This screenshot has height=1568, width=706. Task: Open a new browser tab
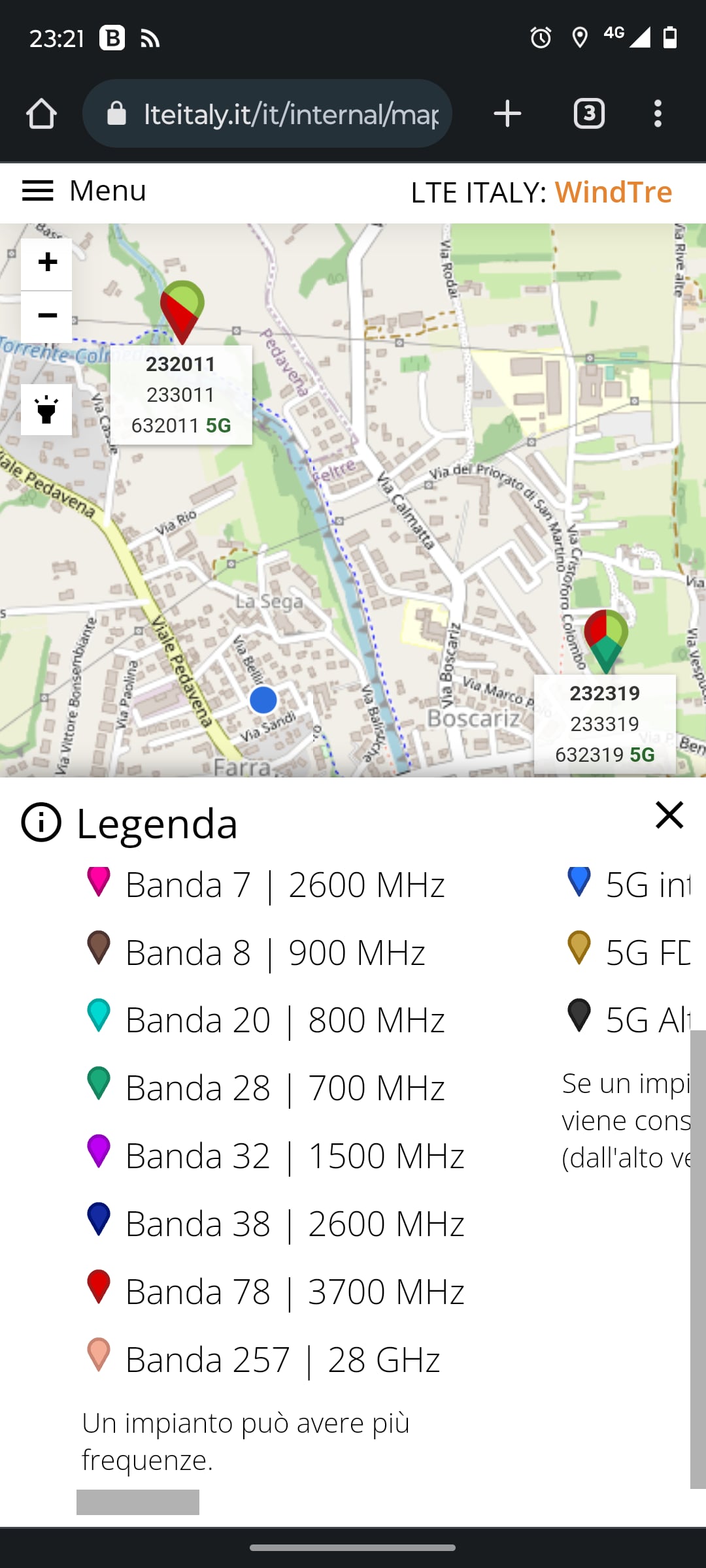507,114
